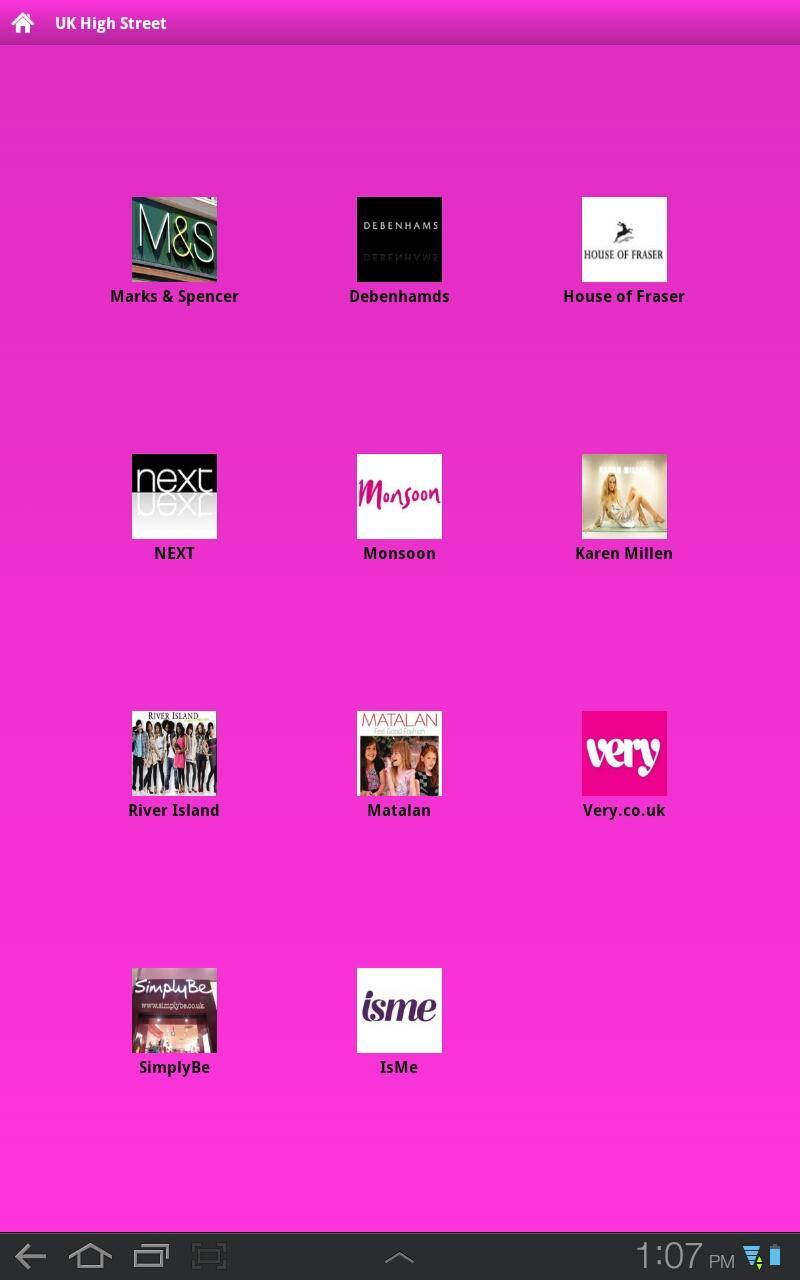Open the Monsoon store tile

click(399, 497)
